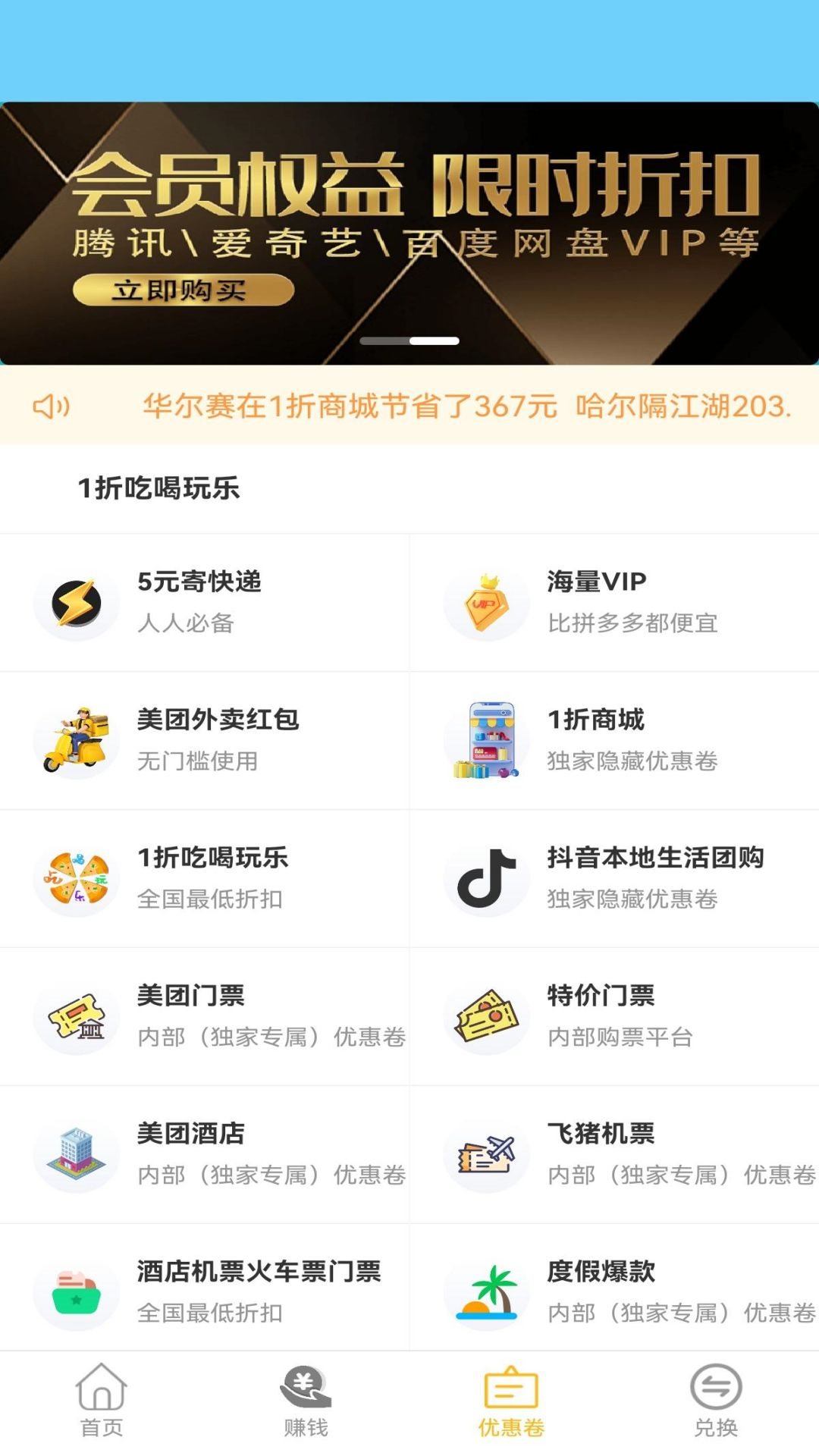This screenshot has width=819, height=1456.
Task: Open the 海量VIP offer
Action: click(614, 603)
